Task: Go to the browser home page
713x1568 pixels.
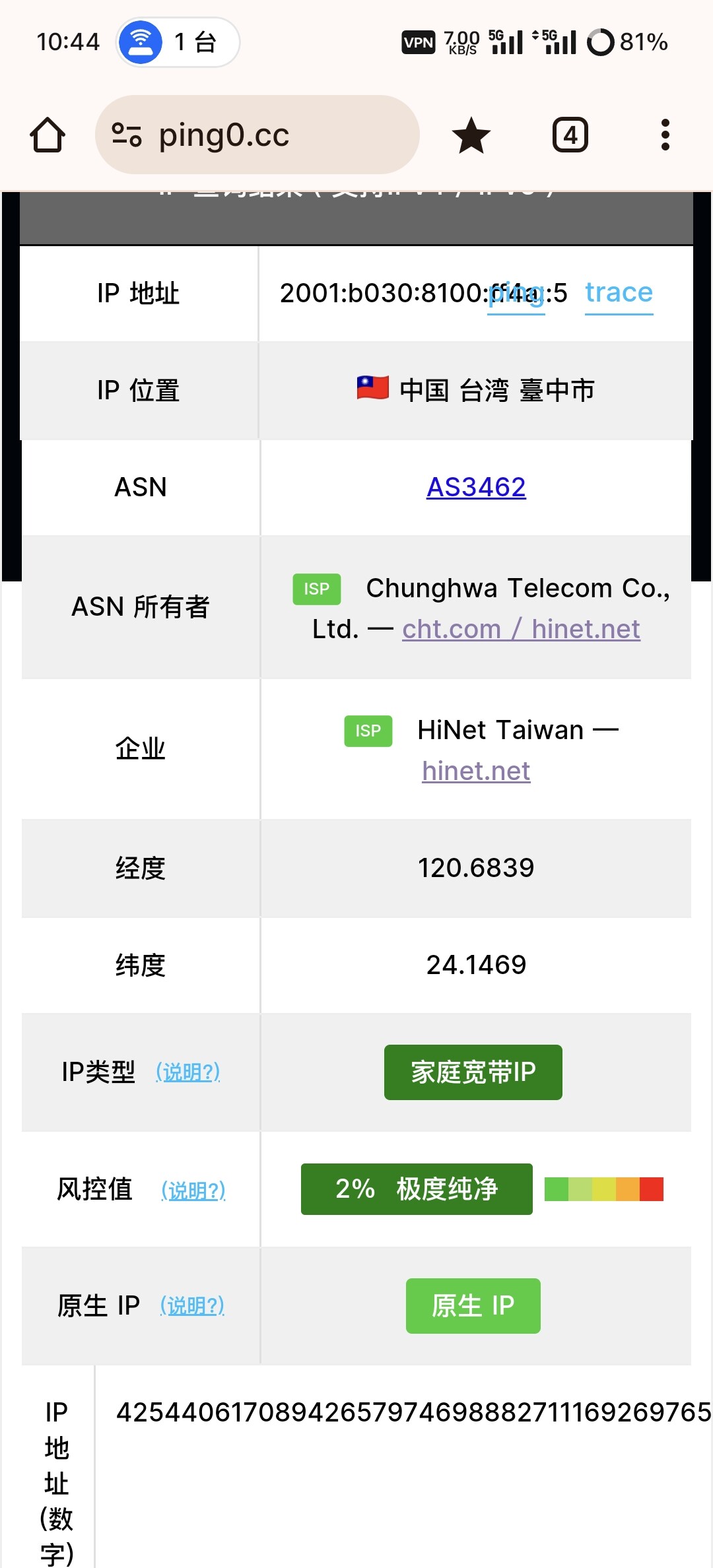Action: point(48,135)
